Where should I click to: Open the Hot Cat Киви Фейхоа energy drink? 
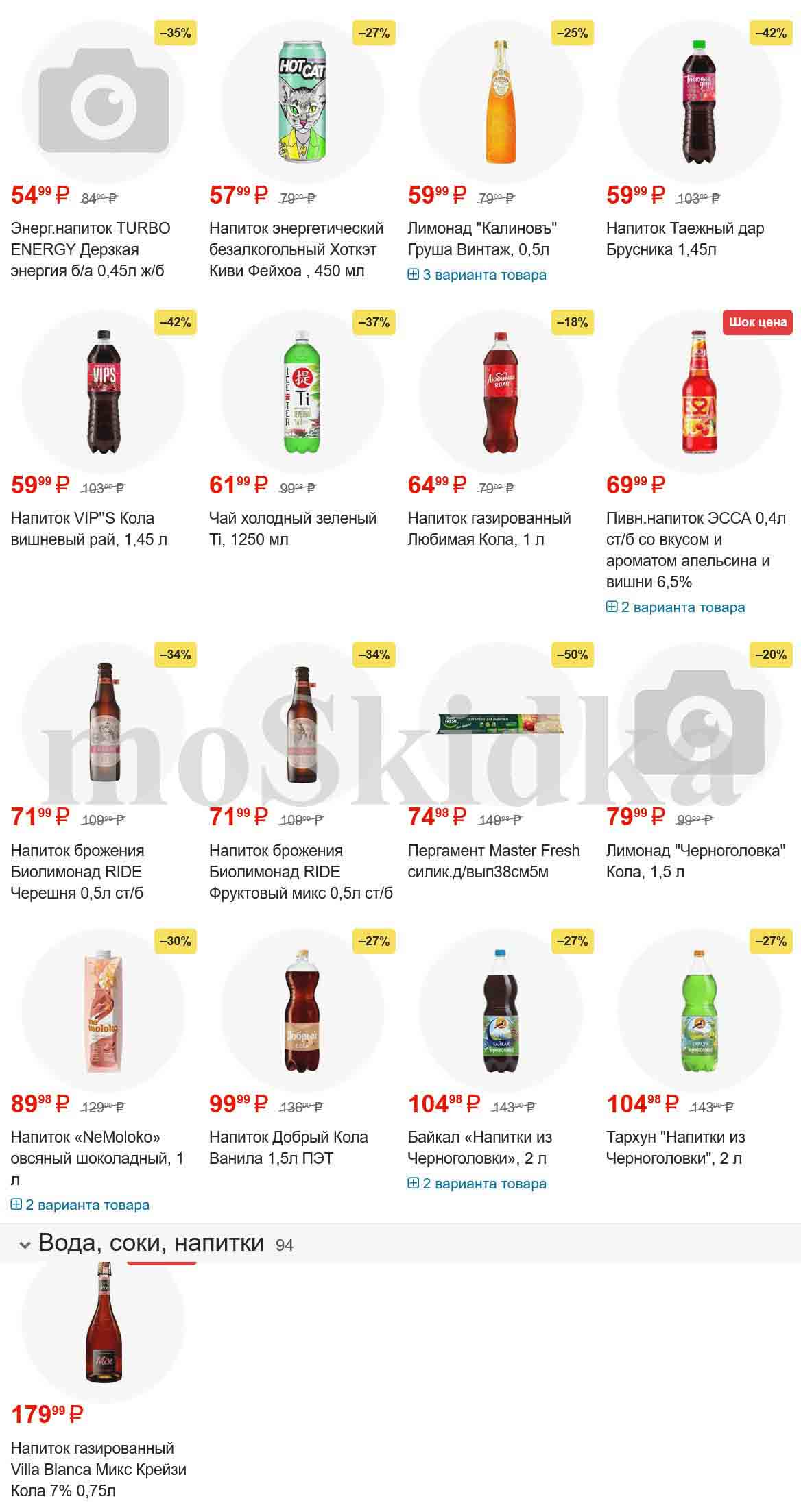[x=296, y=249]
